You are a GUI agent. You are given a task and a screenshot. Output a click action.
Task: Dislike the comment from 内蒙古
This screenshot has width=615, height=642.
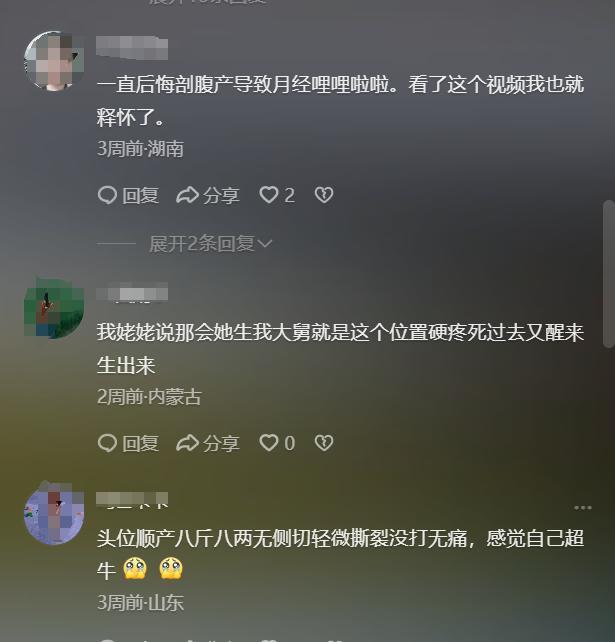coord(324,443)
